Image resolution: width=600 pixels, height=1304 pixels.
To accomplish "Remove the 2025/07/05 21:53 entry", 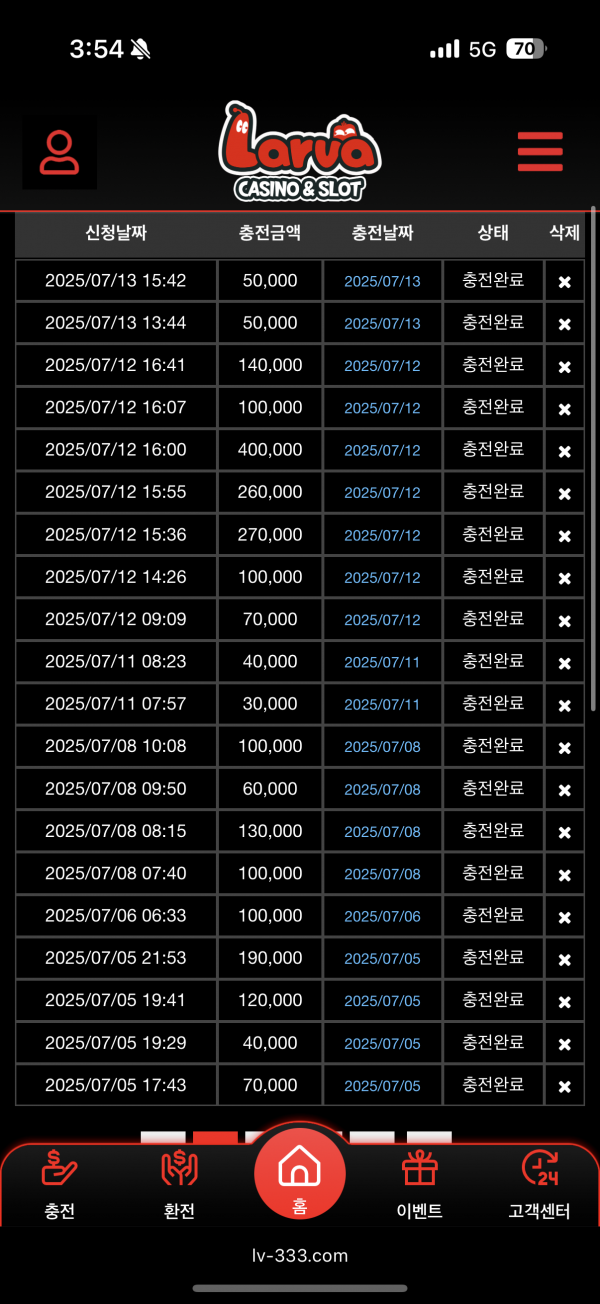I will tap(564, 959).
